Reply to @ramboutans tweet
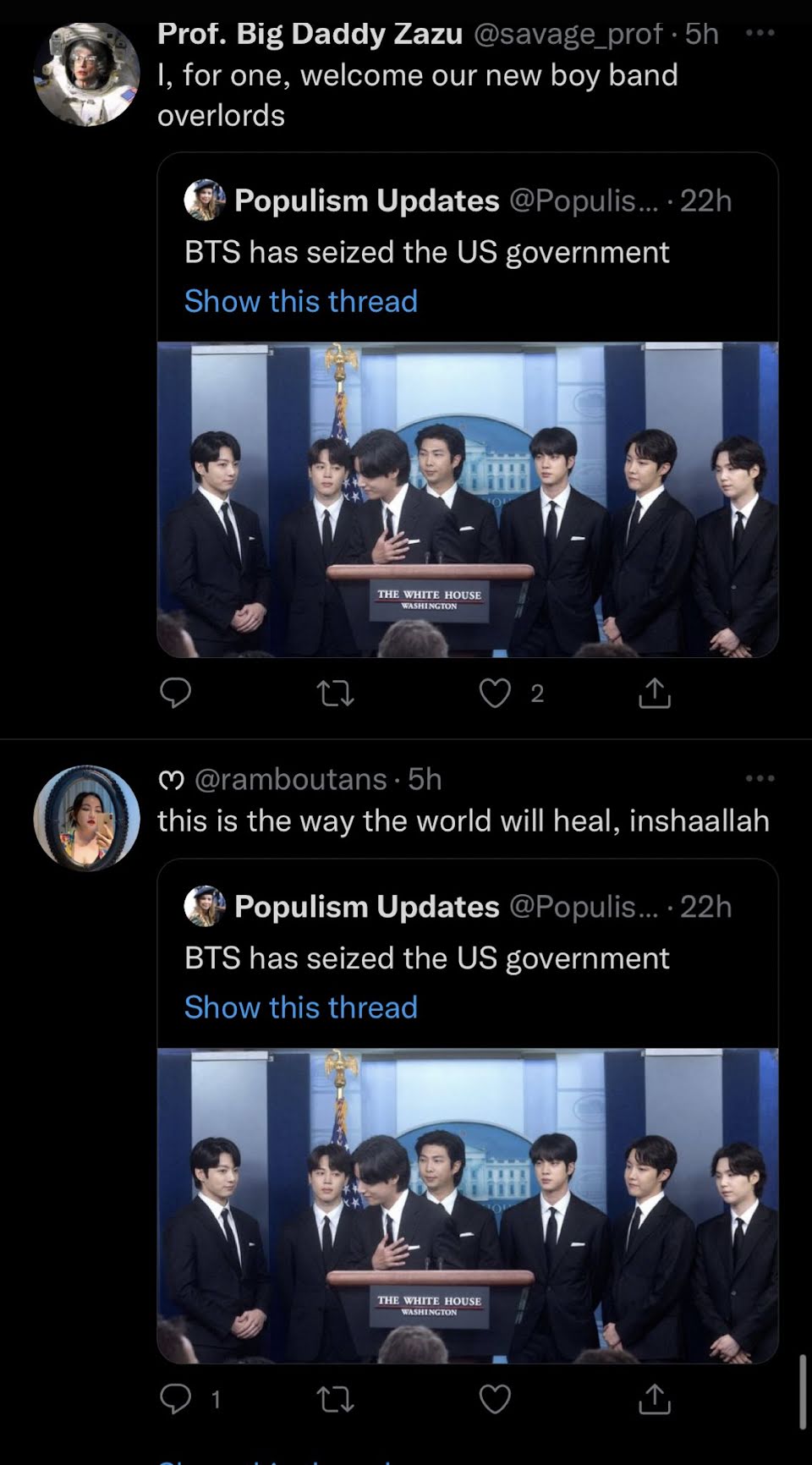 coord(176,1400)
